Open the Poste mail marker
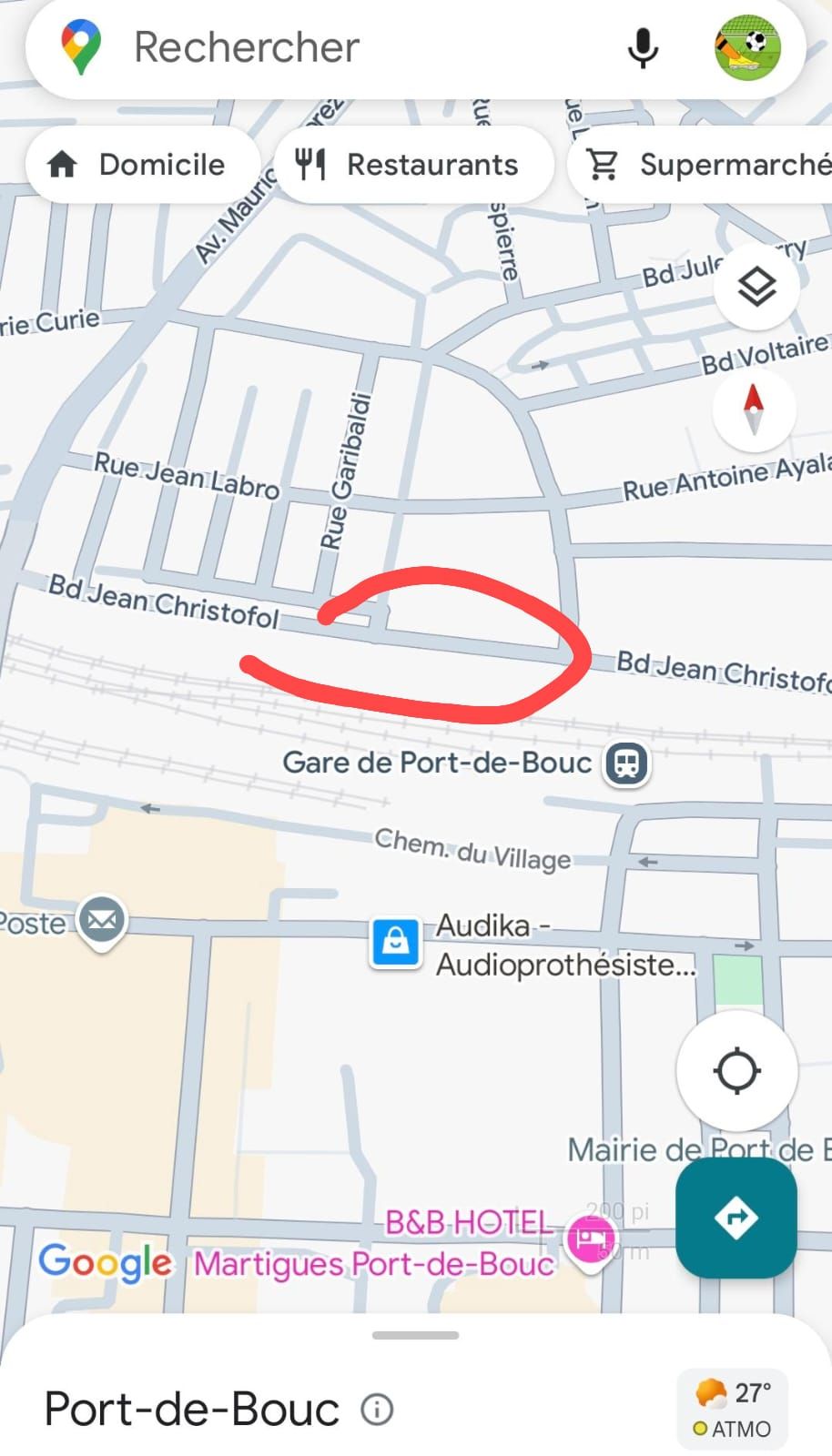 (x=101, y=921)
